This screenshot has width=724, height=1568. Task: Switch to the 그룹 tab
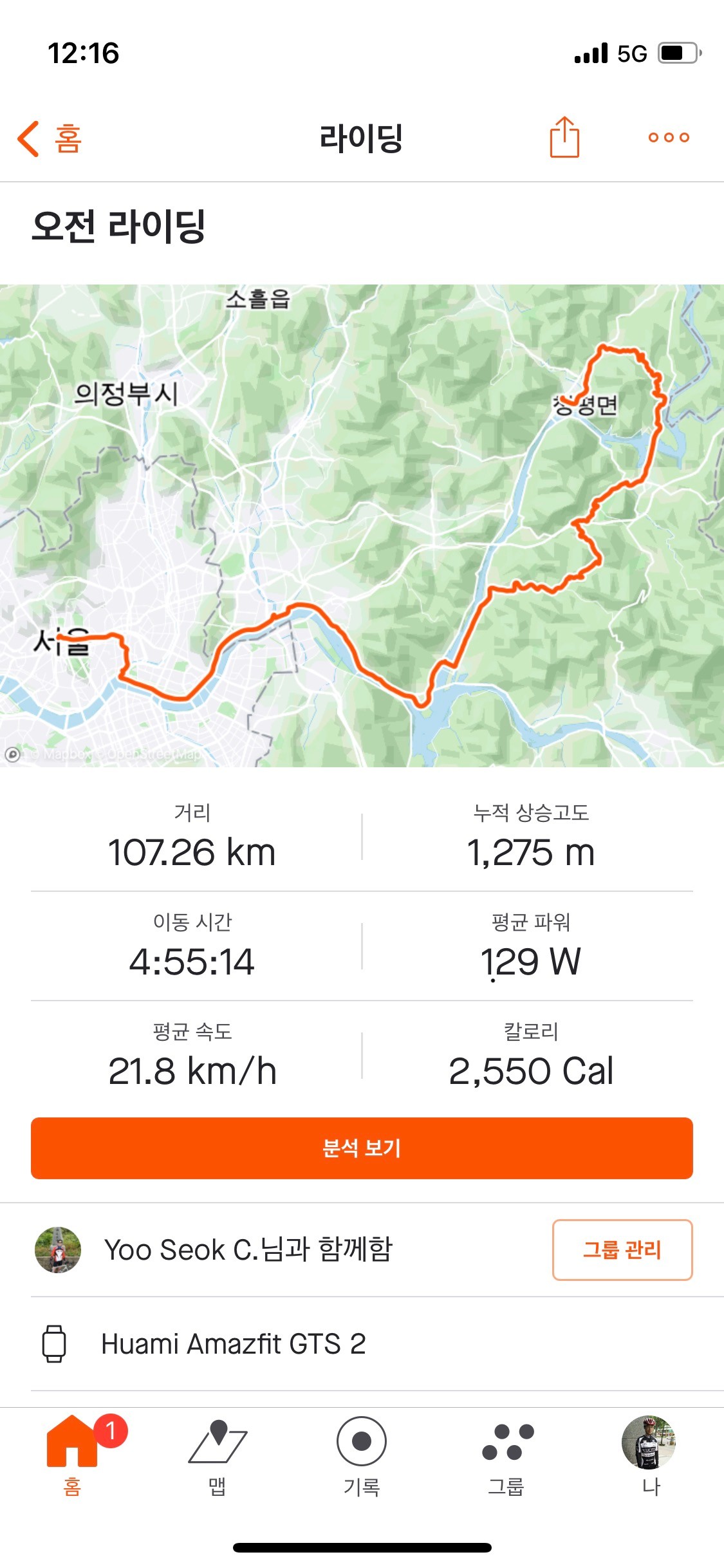(506, 1456)
